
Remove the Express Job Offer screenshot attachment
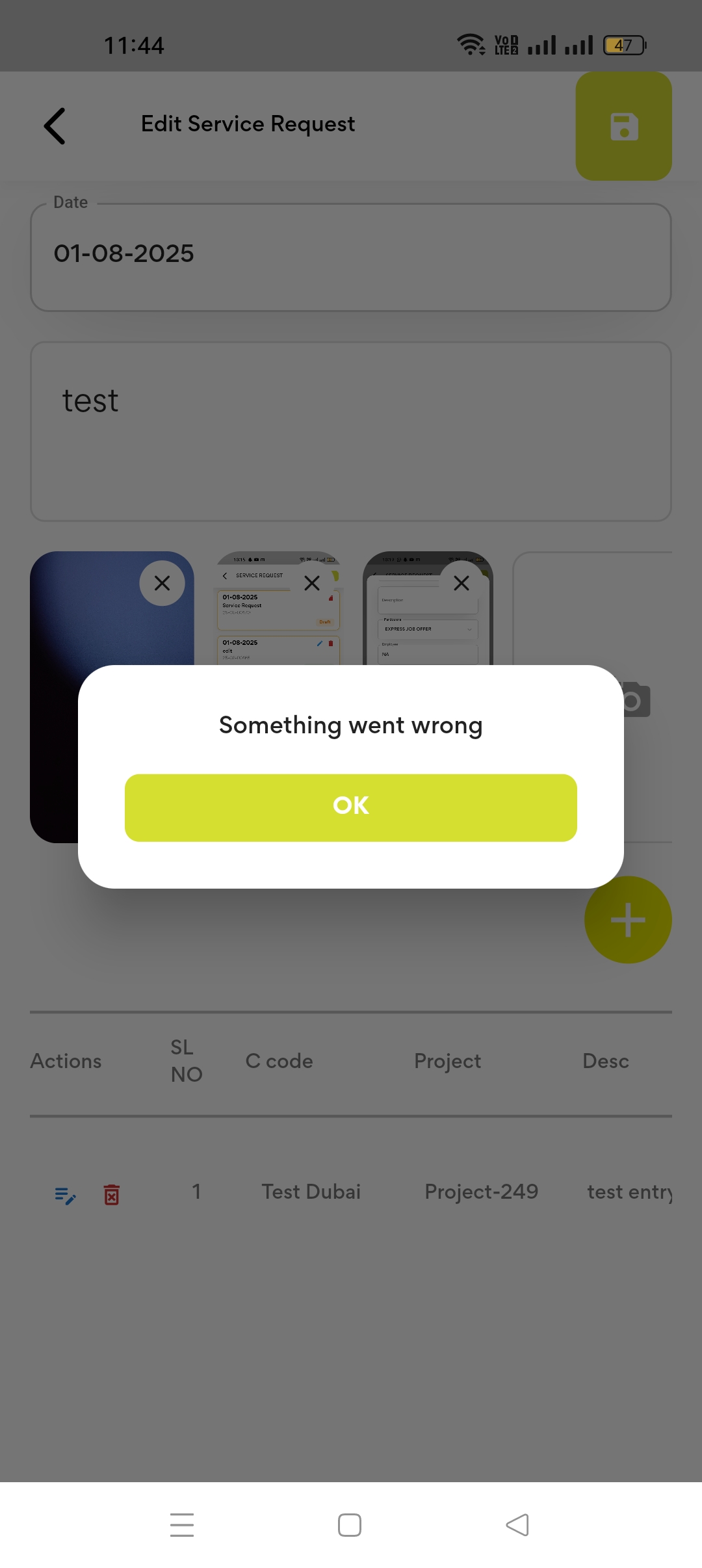click(461, 583)
